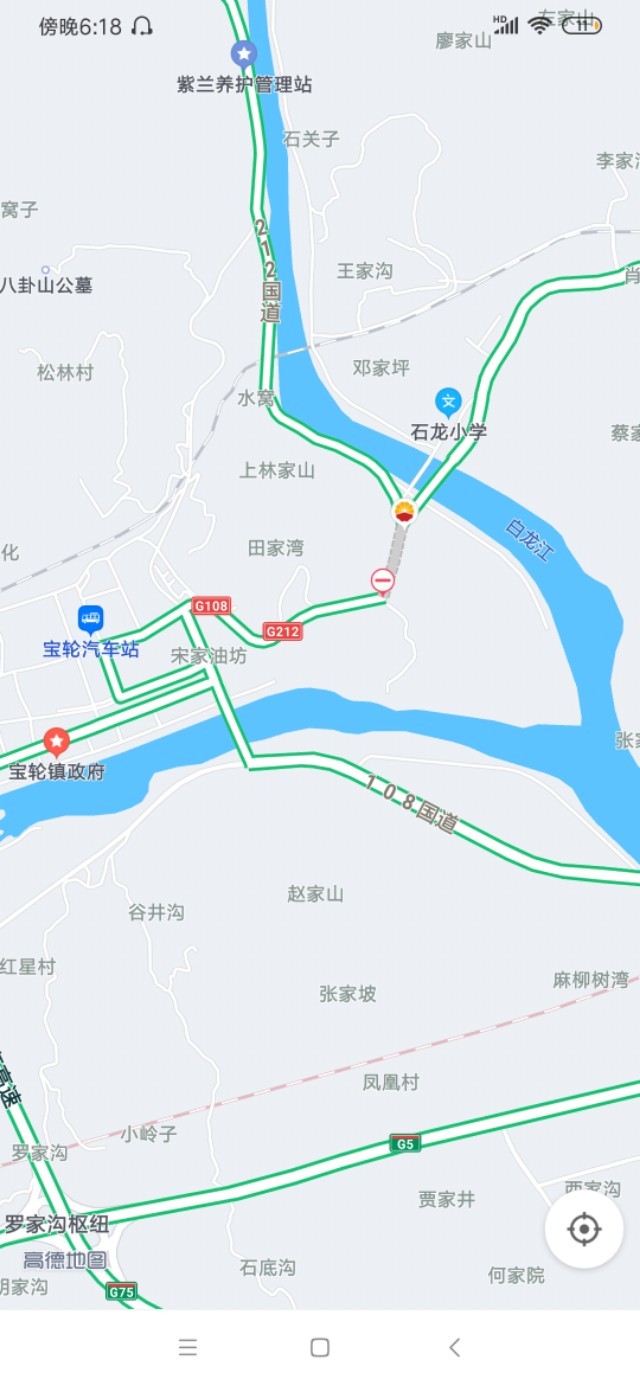Go back with the system back button
640x1386 pixels.
click(x=454, y=1347)
